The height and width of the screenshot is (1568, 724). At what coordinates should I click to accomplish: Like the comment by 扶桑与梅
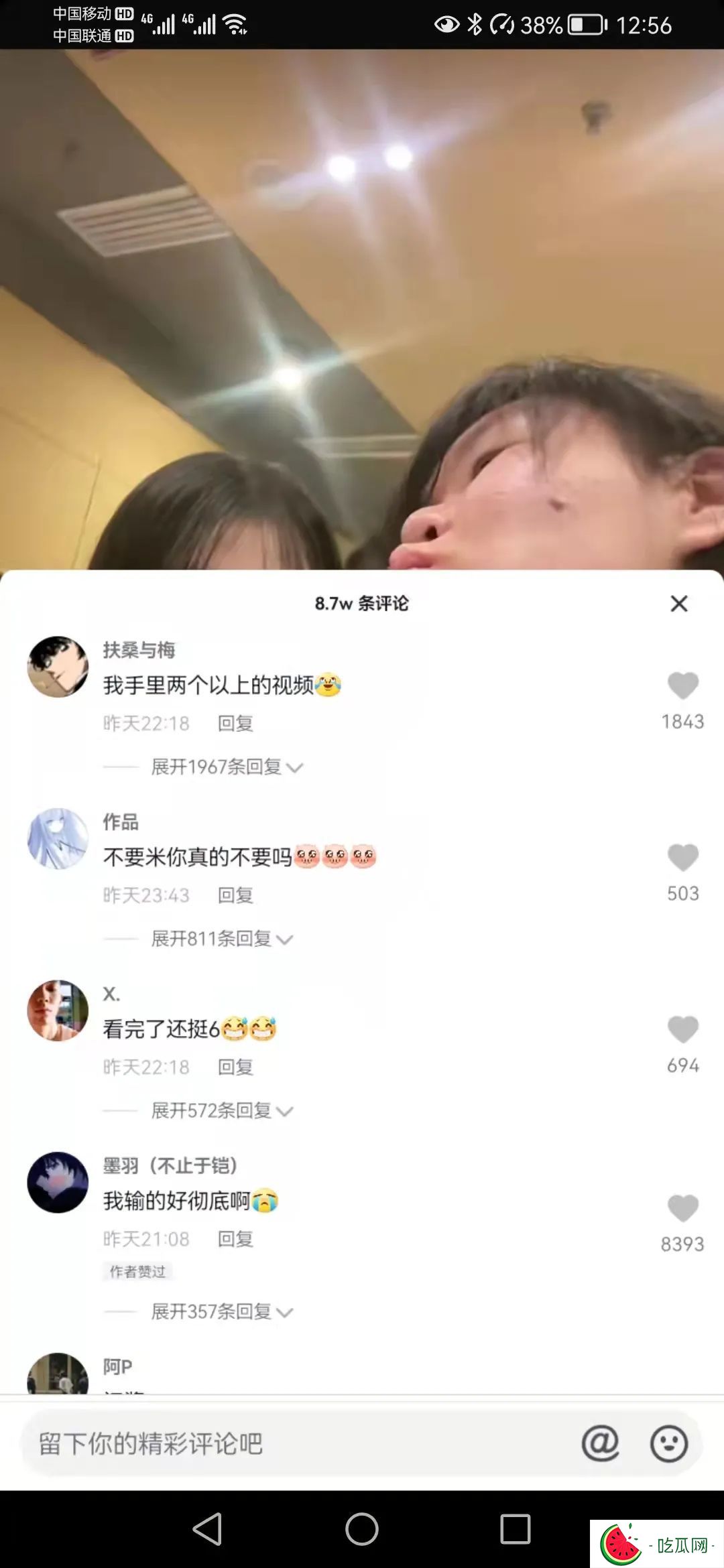[x=682, y=686]
